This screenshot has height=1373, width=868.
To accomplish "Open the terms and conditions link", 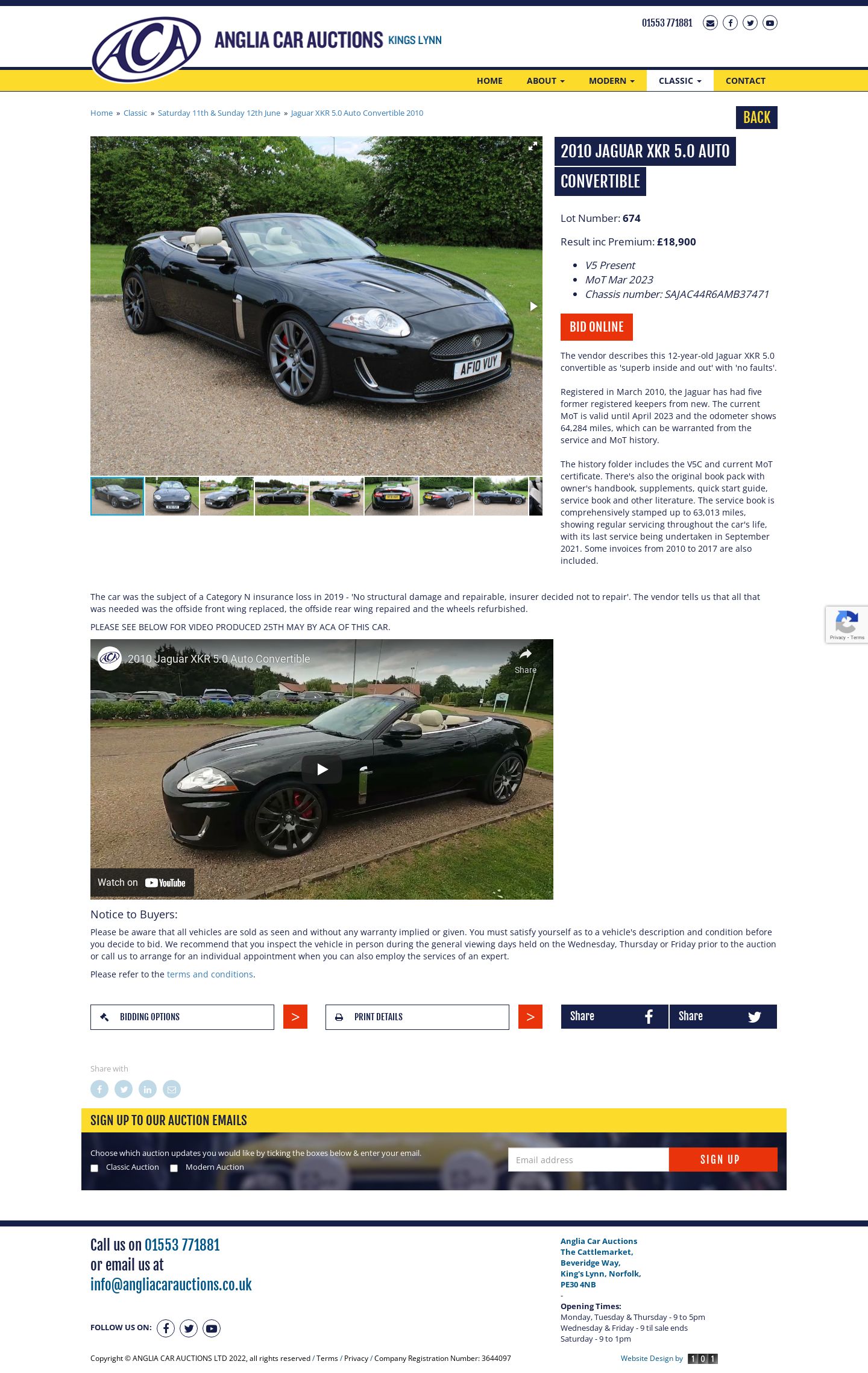I will (210, 974).
